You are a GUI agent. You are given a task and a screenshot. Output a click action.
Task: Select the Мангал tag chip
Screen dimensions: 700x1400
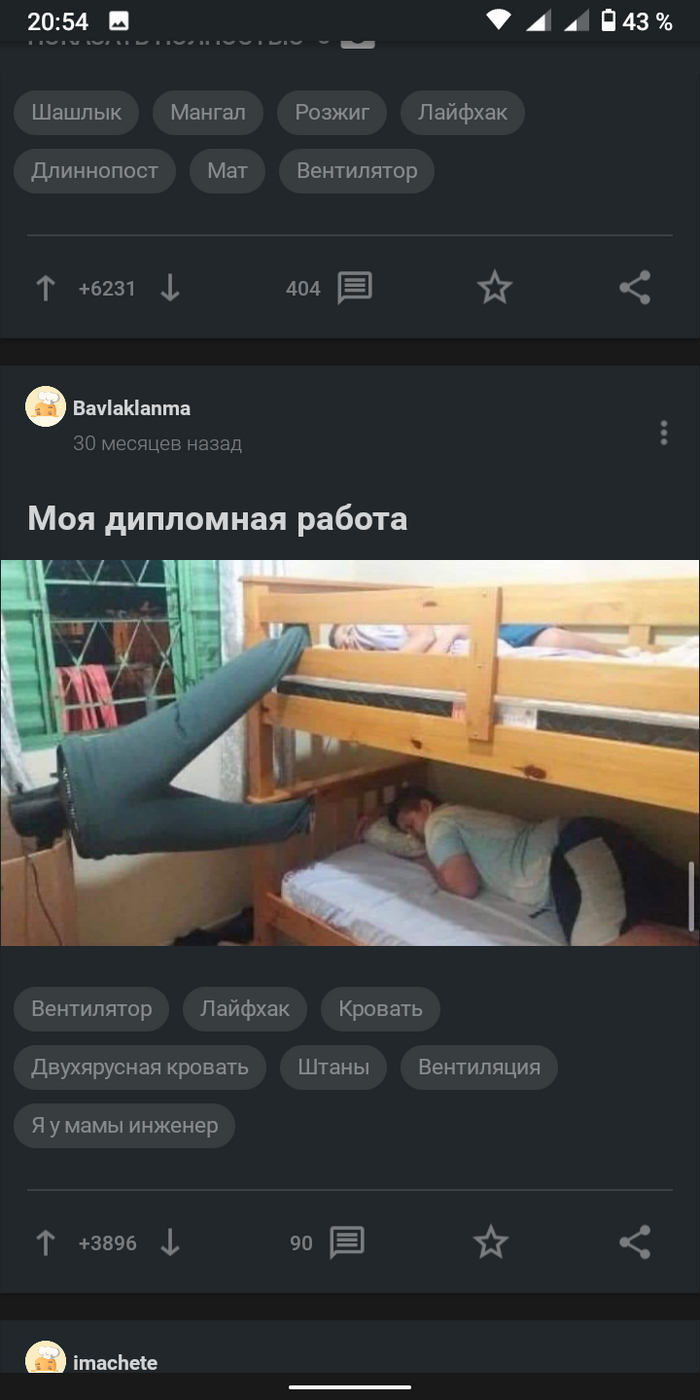pos(207,112)
